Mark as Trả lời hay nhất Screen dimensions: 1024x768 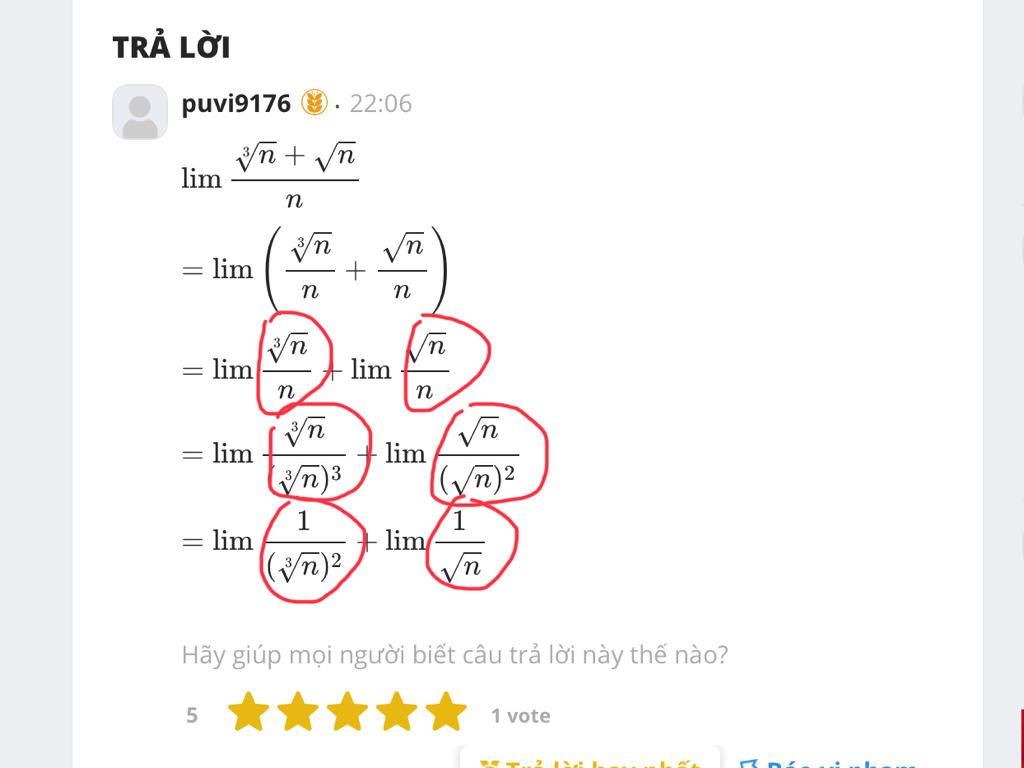[588, 760]
